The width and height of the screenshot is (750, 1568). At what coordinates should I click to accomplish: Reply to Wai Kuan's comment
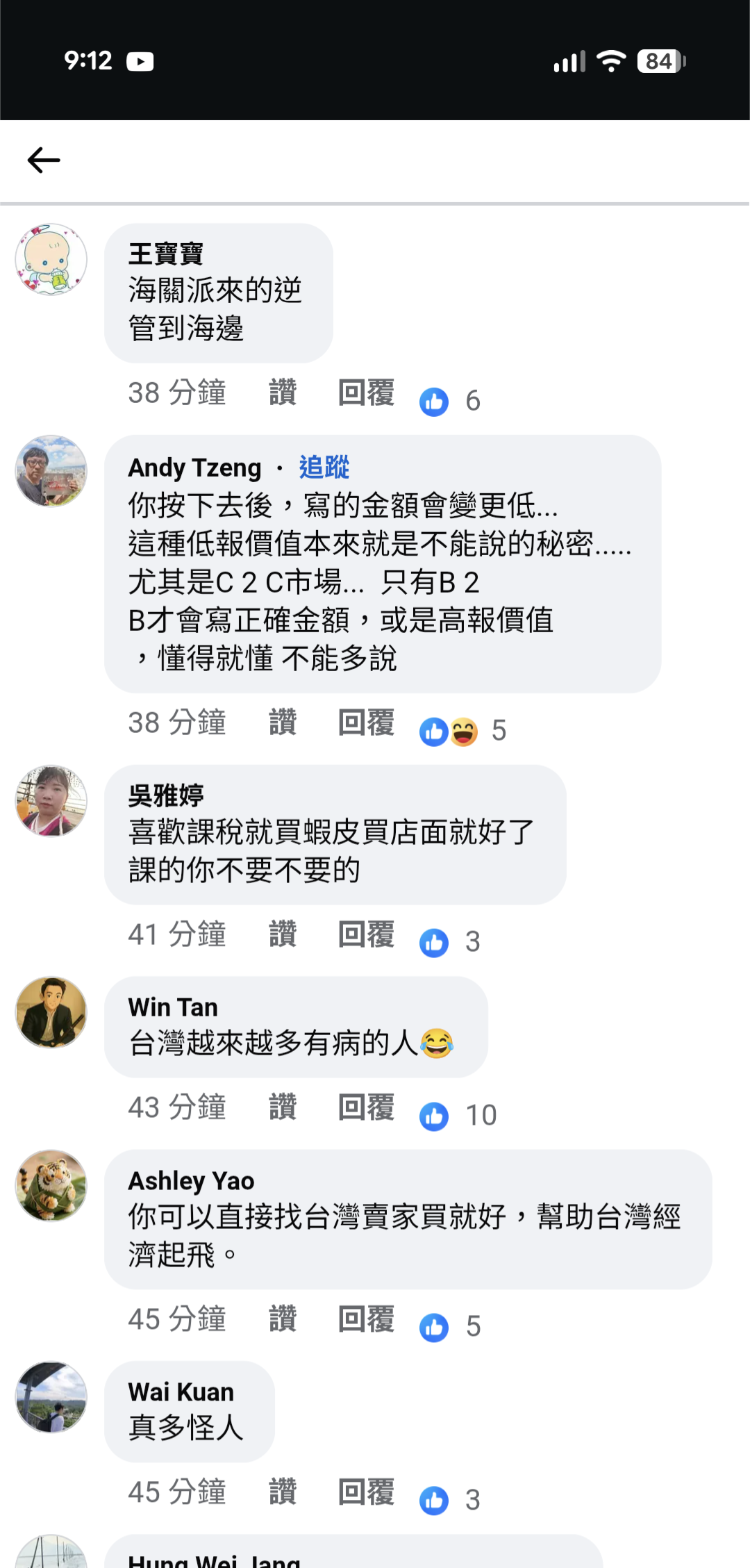click(x=366, y=1492)
